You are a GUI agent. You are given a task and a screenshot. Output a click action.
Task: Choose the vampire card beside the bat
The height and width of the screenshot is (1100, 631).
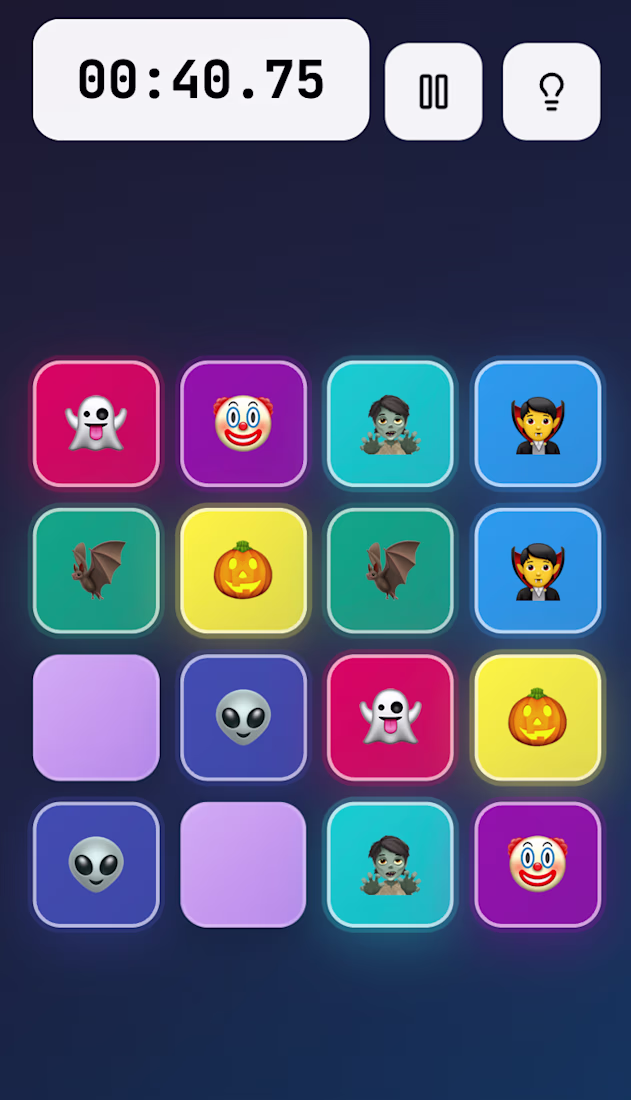(537, 571)
